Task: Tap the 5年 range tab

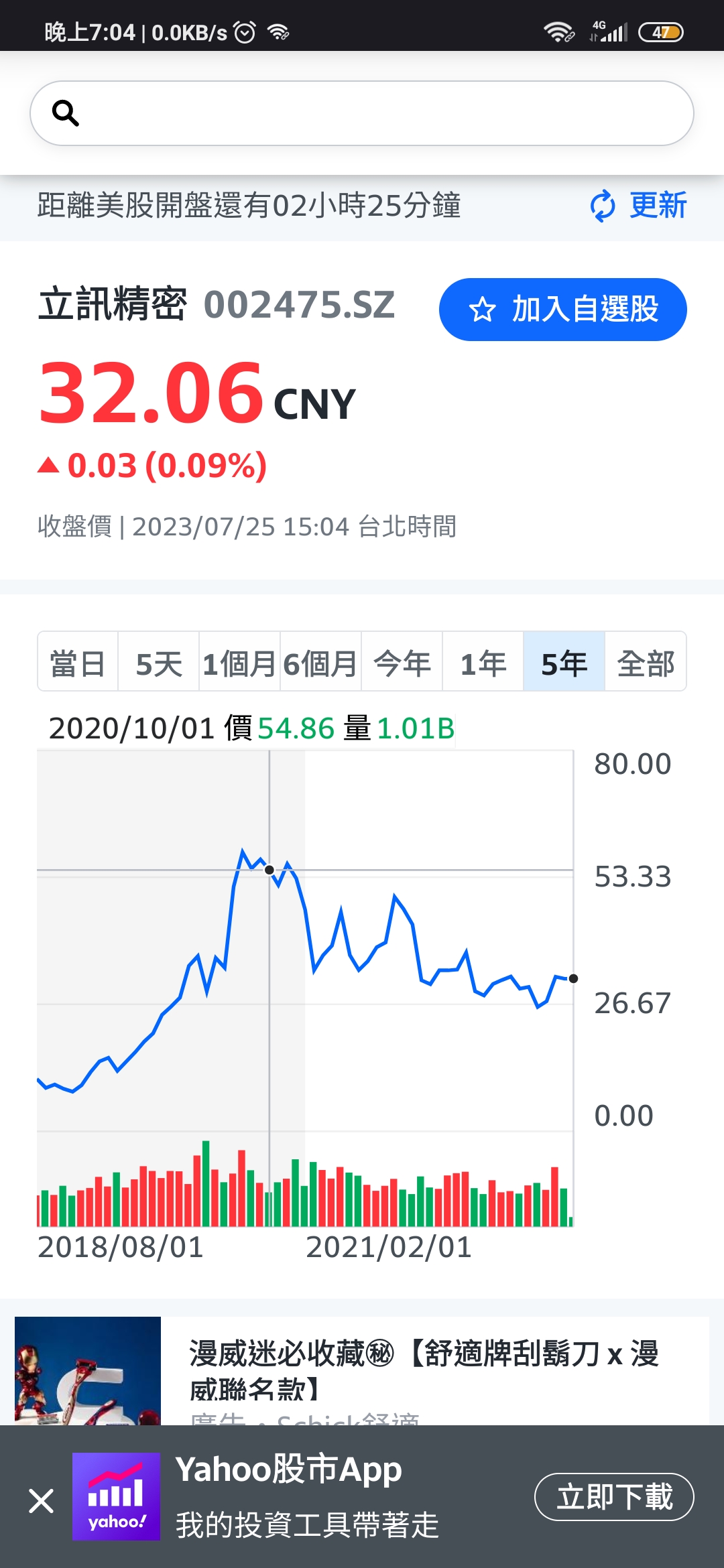Action: point(564,664)
